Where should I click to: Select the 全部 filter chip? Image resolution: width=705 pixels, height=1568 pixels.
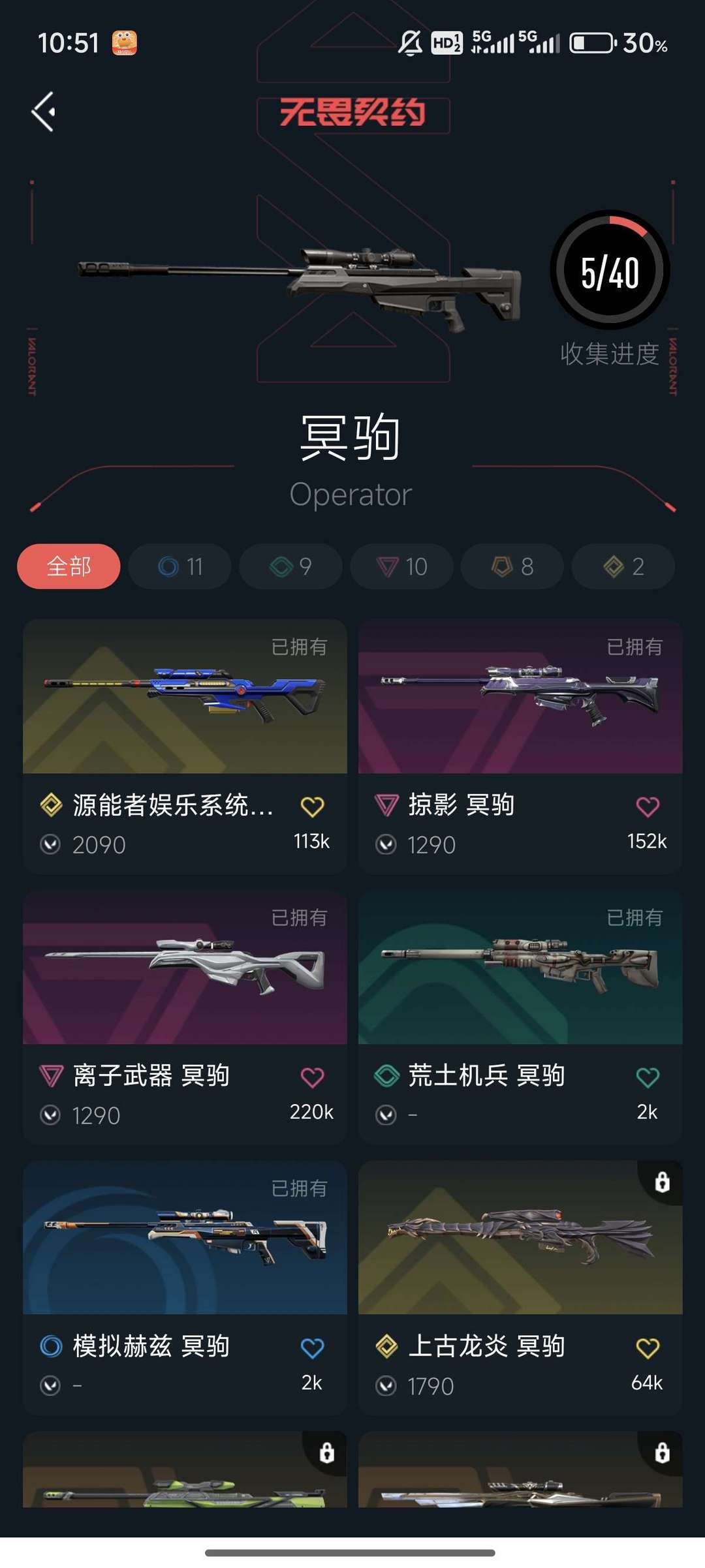tap(69, 566)
